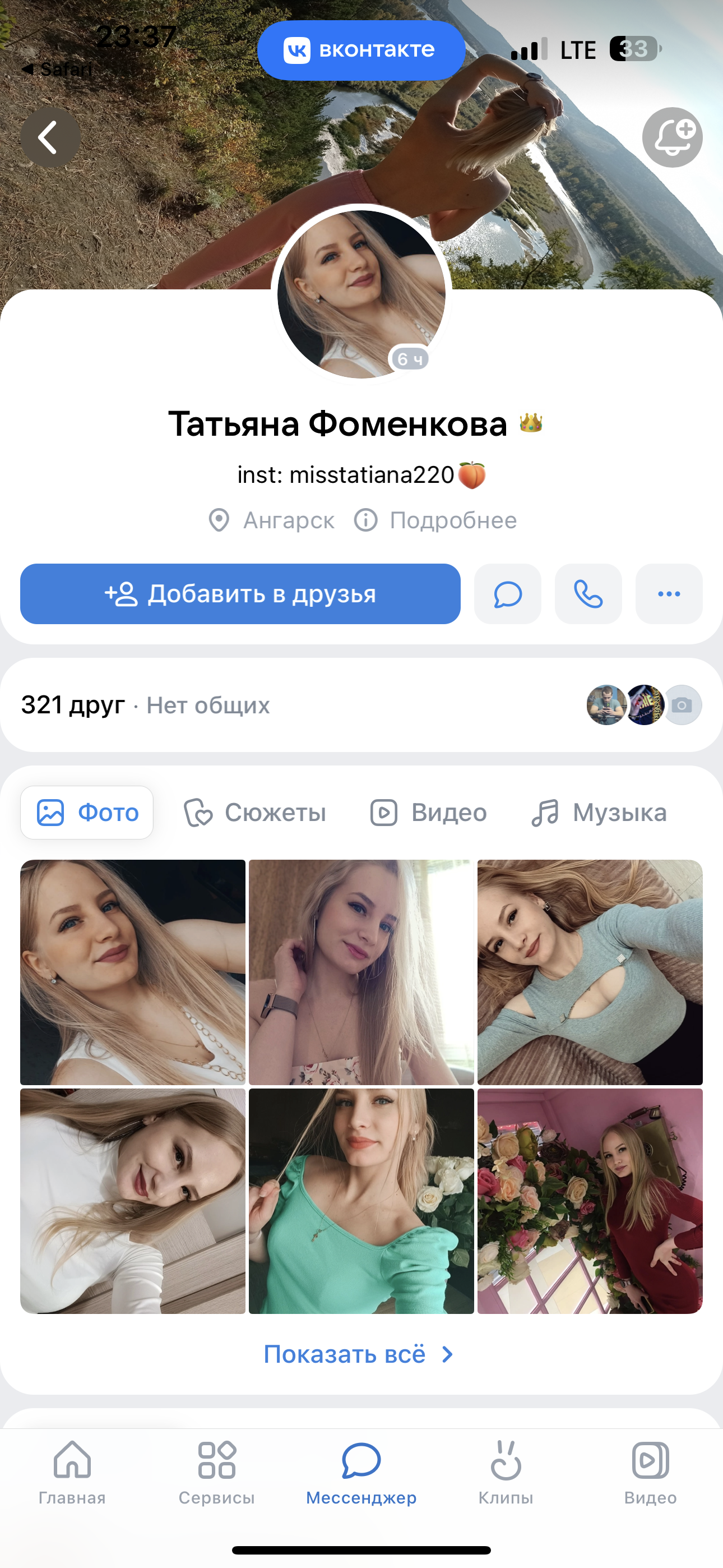The height and width of the screenshot is (1568, 723).
Task: Switch to the Музыка tab
Action: 602,812
